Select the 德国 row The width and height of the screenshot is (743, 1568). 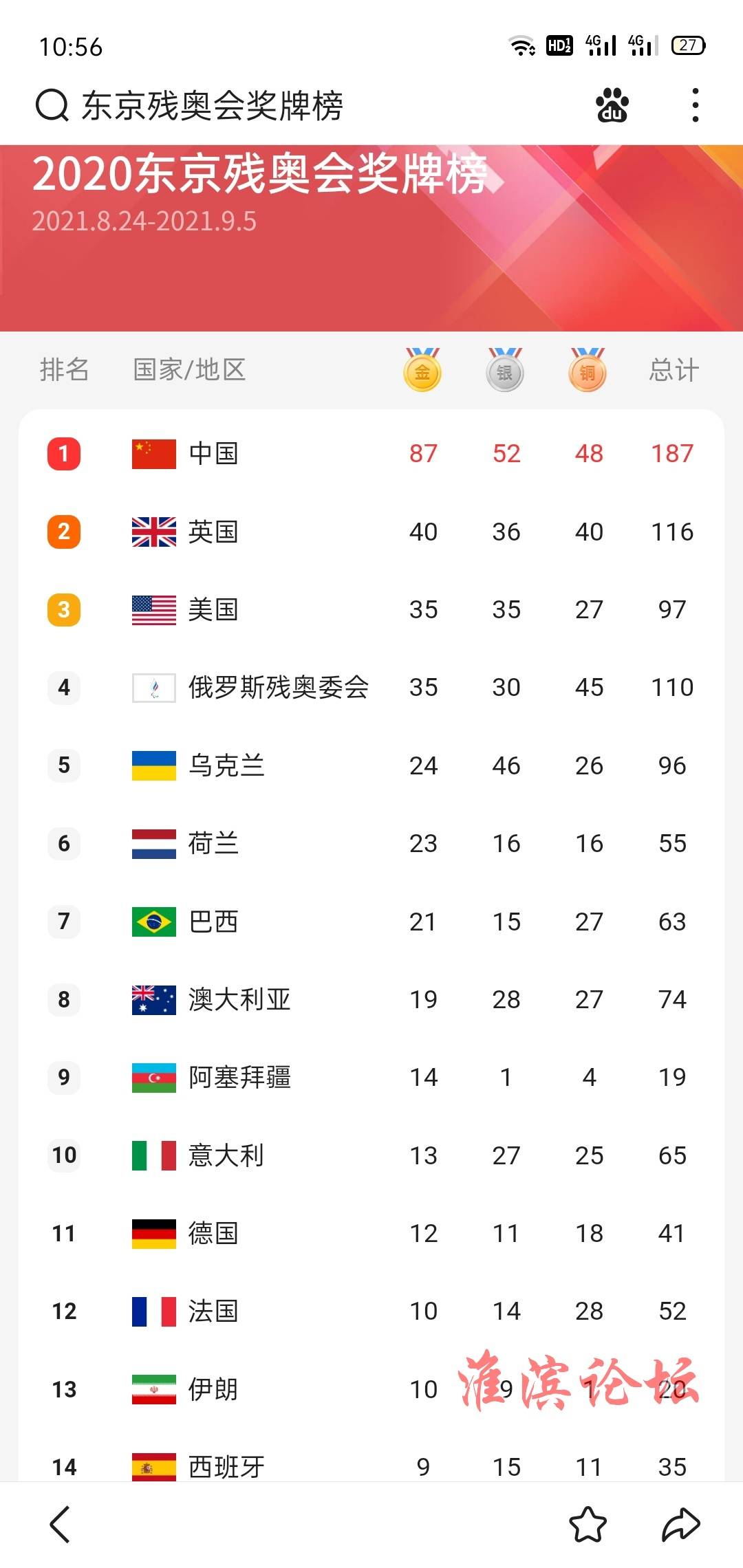(x=371, y=1233)
